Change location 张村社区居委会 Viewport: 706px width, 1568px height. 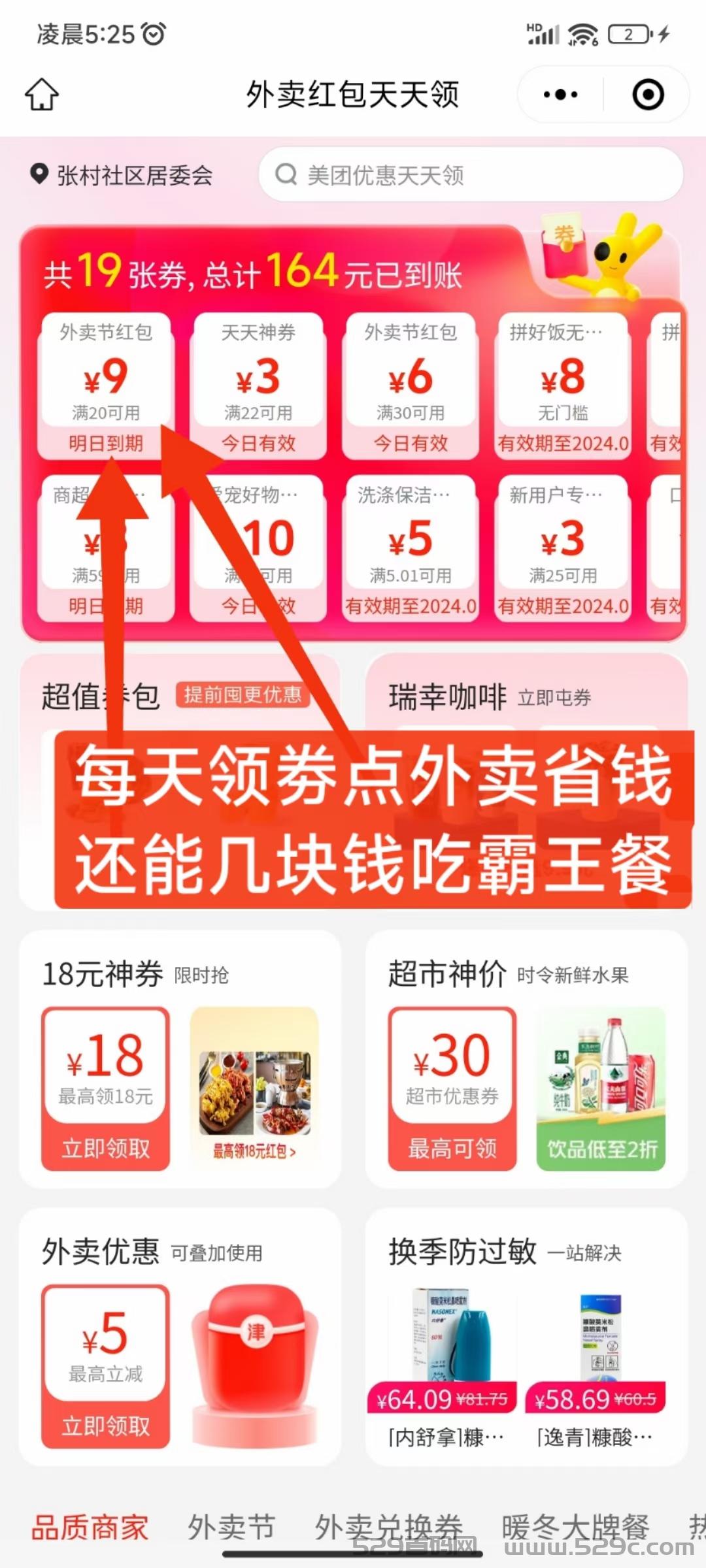[x=122, y=175]
